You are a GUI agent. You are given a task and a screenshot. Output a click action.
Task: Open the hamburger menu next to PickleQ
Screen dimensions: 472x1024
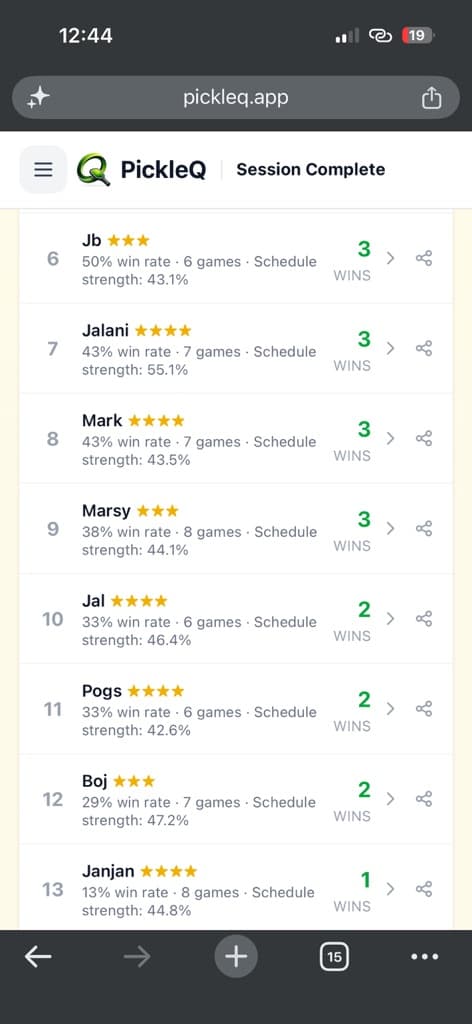pyautogui.click(x=43, y=170)
